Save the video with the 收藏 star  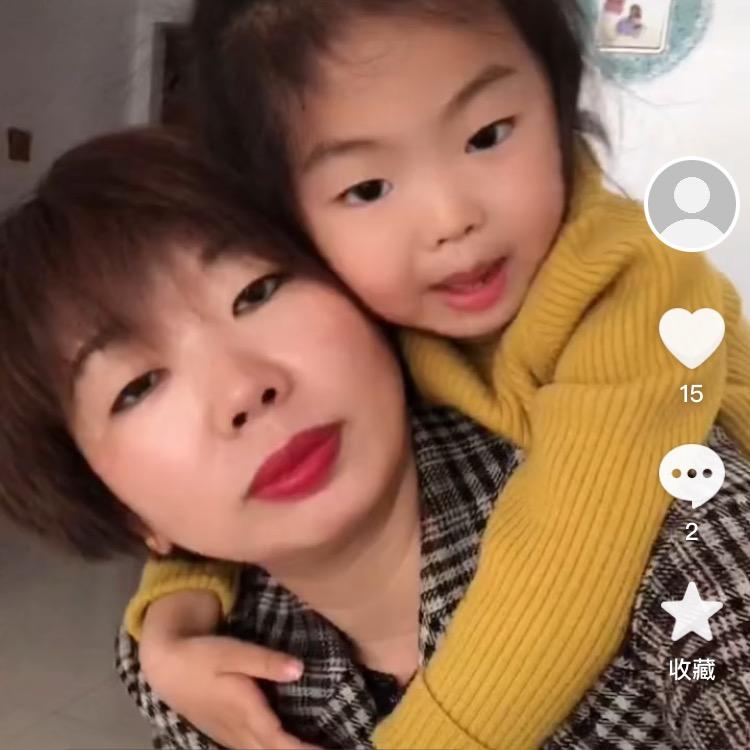click(692, 611)
